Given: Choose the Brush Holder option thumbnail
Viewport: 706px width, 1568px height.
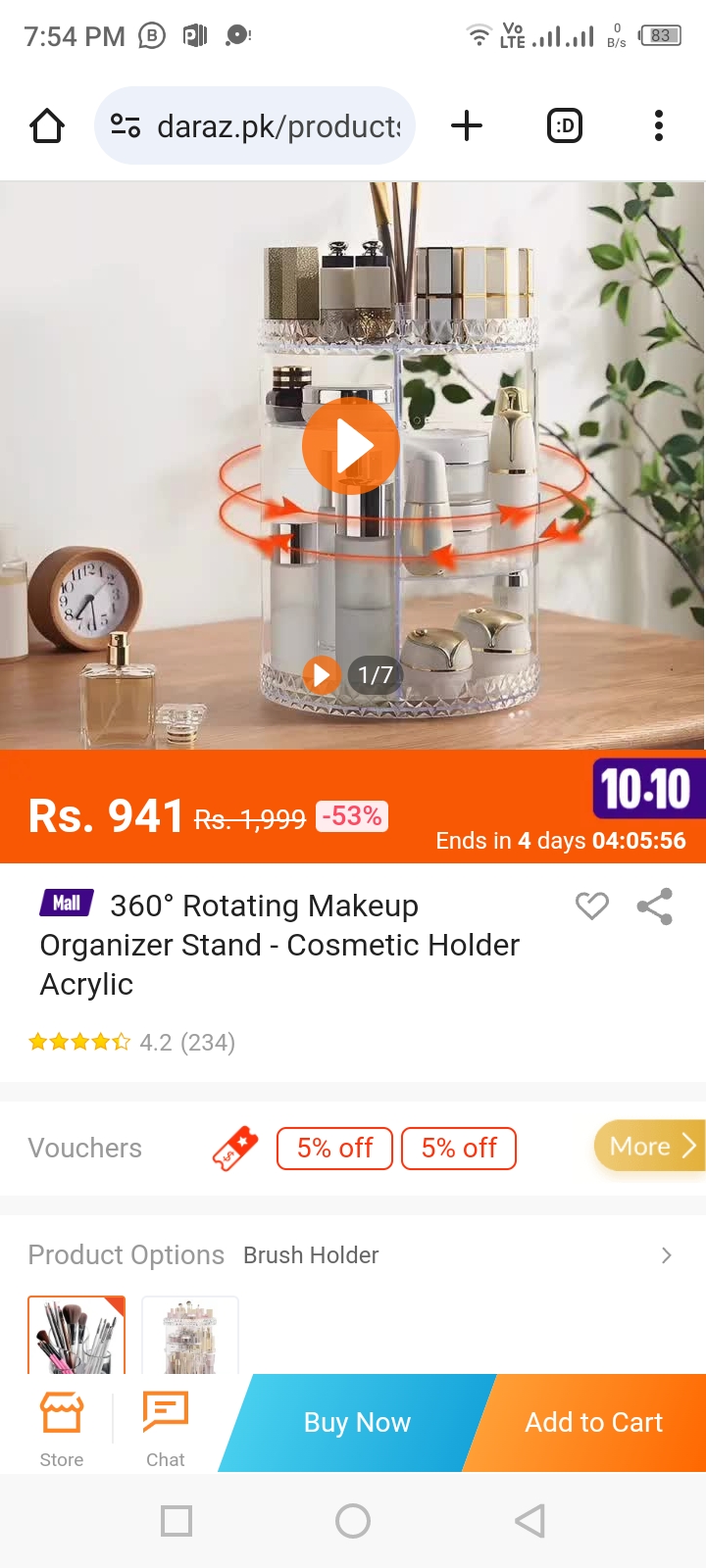Looking at the screenshot, I should tap(76, 1335).
